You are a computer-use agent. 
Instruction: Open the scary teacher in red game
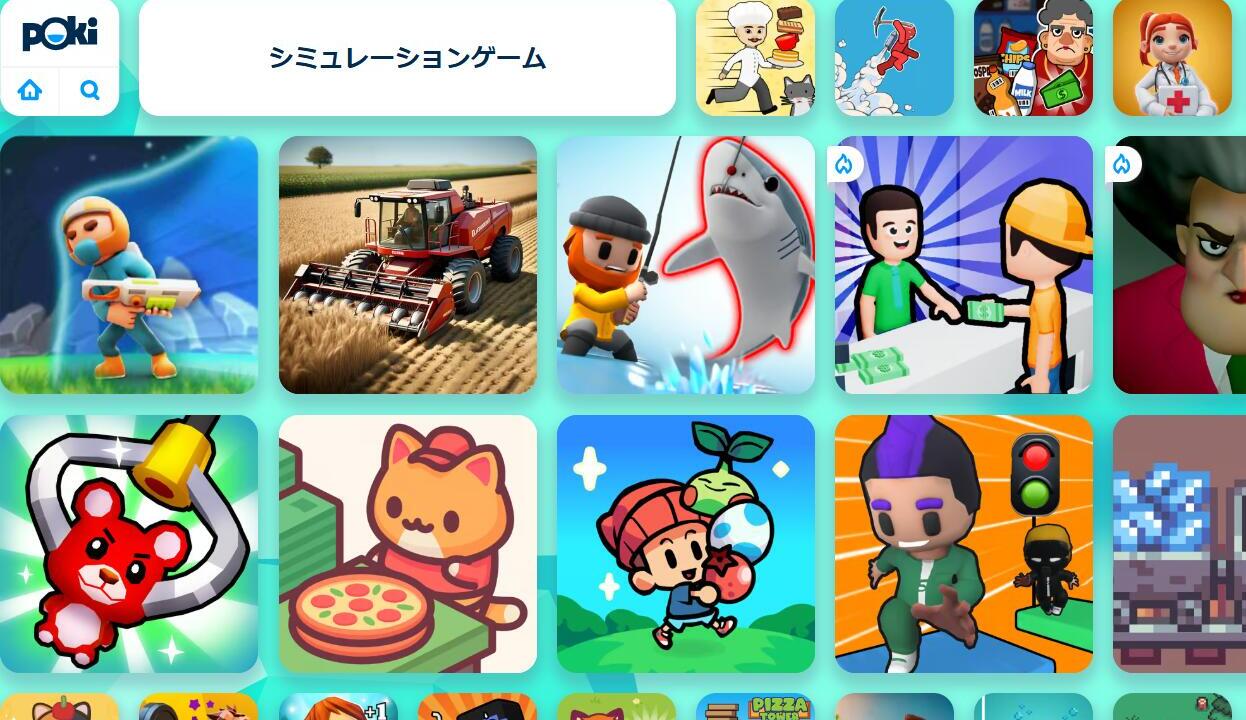1180,265
